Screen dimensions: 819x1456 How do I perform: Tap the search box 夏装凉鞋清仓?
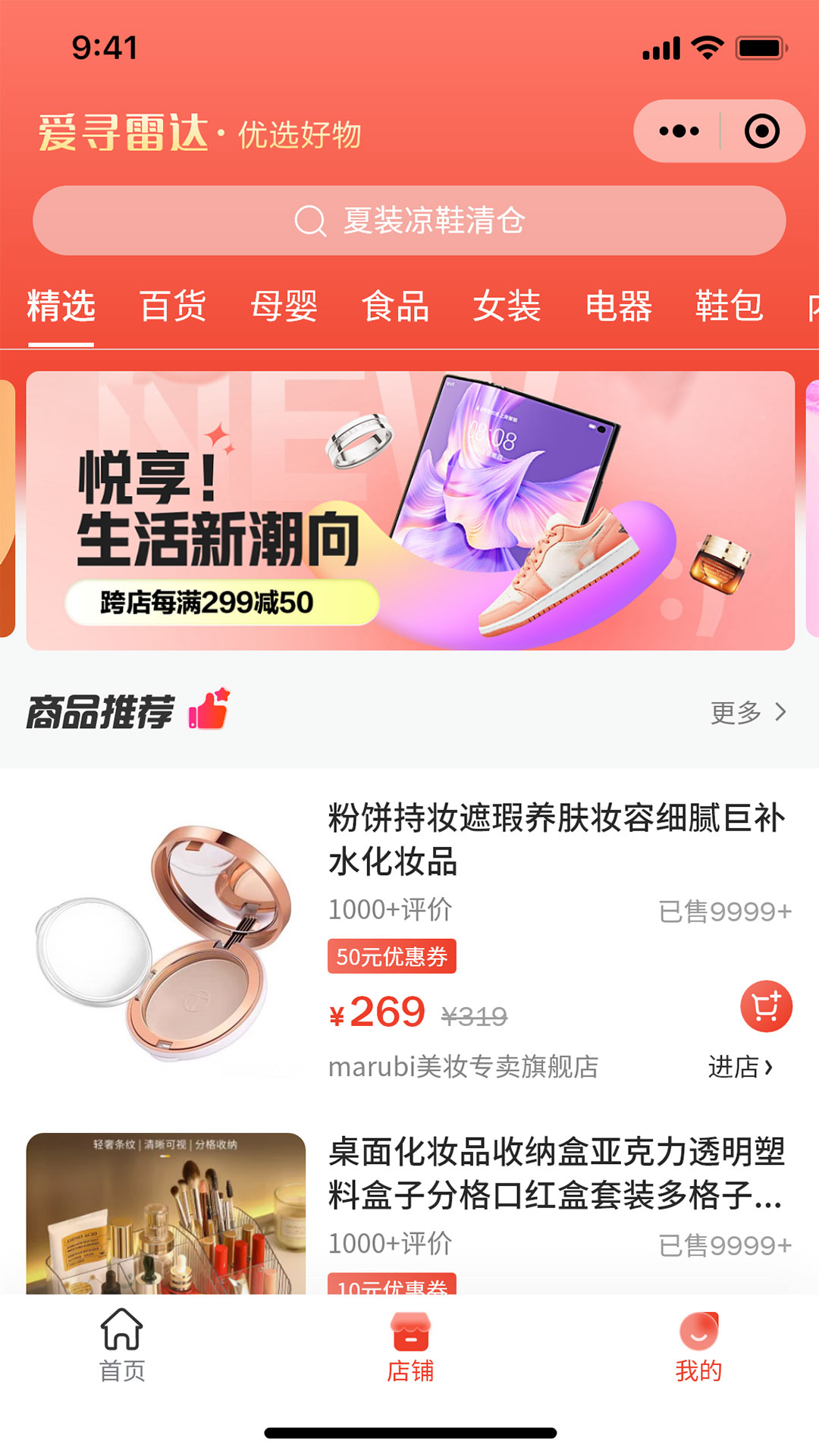click(x=409, y=221)
